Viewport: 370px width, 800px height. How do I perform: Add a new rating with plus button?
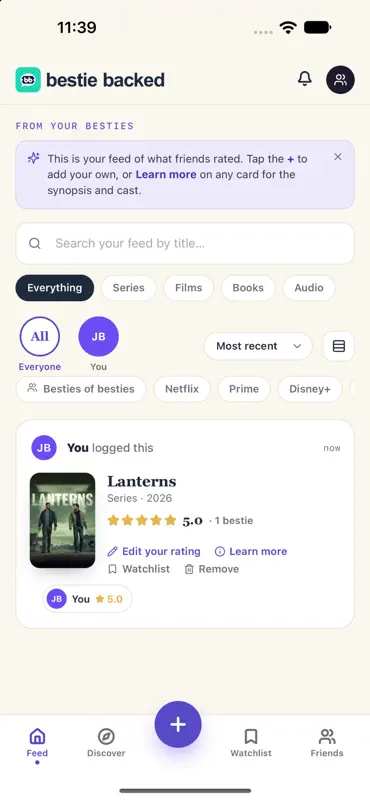178,724
